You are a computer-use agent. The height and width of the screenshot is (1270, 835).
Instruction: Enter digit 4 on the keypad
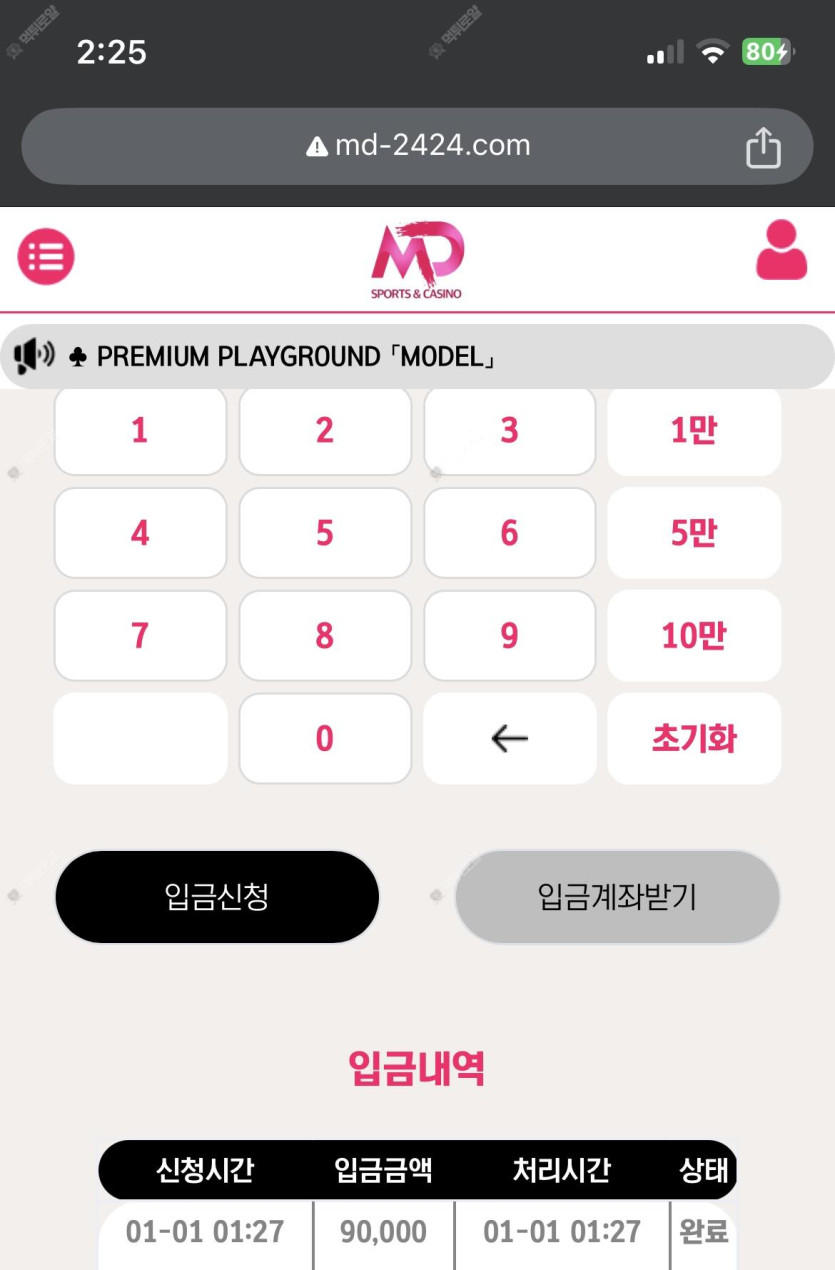click(x=140, y=533)
